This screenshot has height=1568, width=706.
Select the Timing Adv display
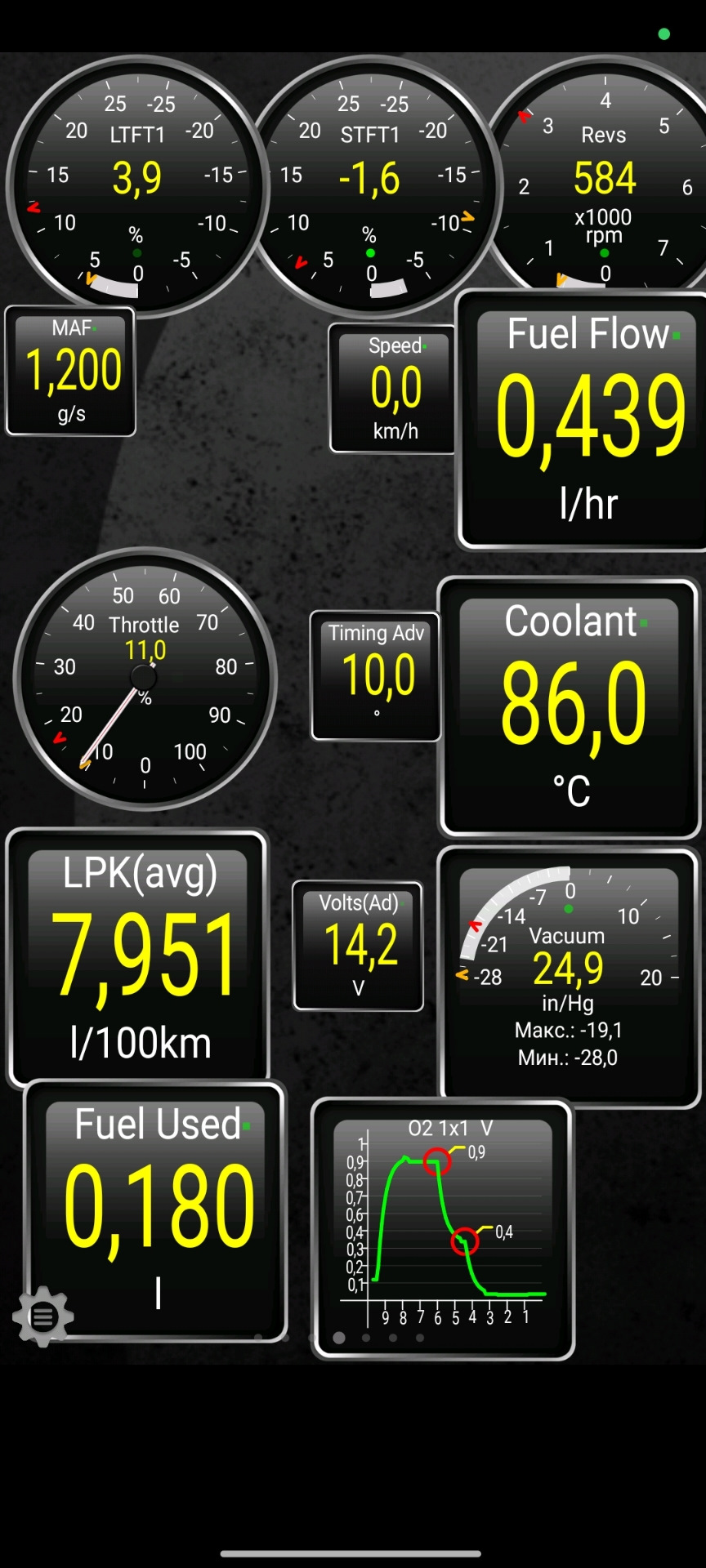(x=376, y=675)
